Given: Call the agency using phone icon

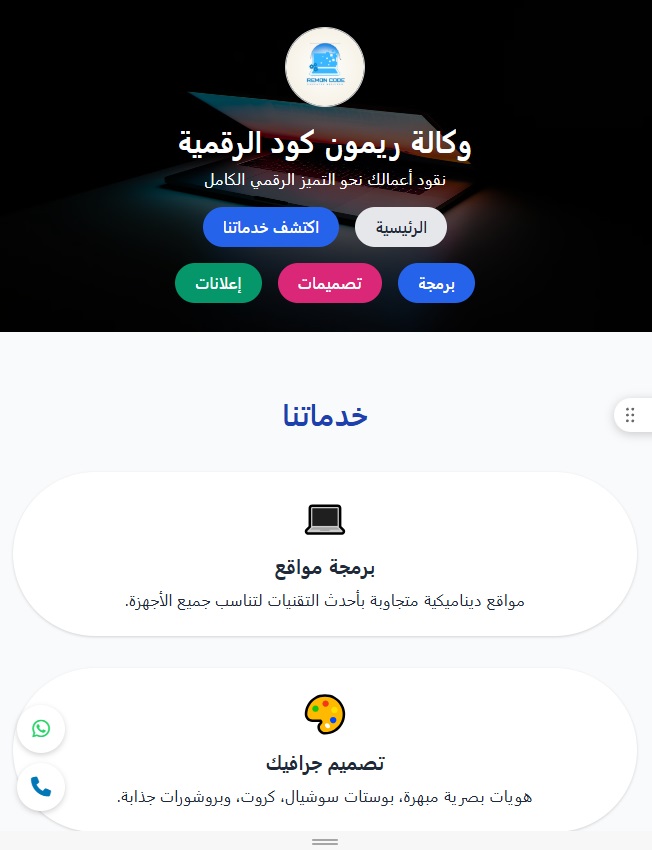Looking at the screenshot, I should (41, 787).
